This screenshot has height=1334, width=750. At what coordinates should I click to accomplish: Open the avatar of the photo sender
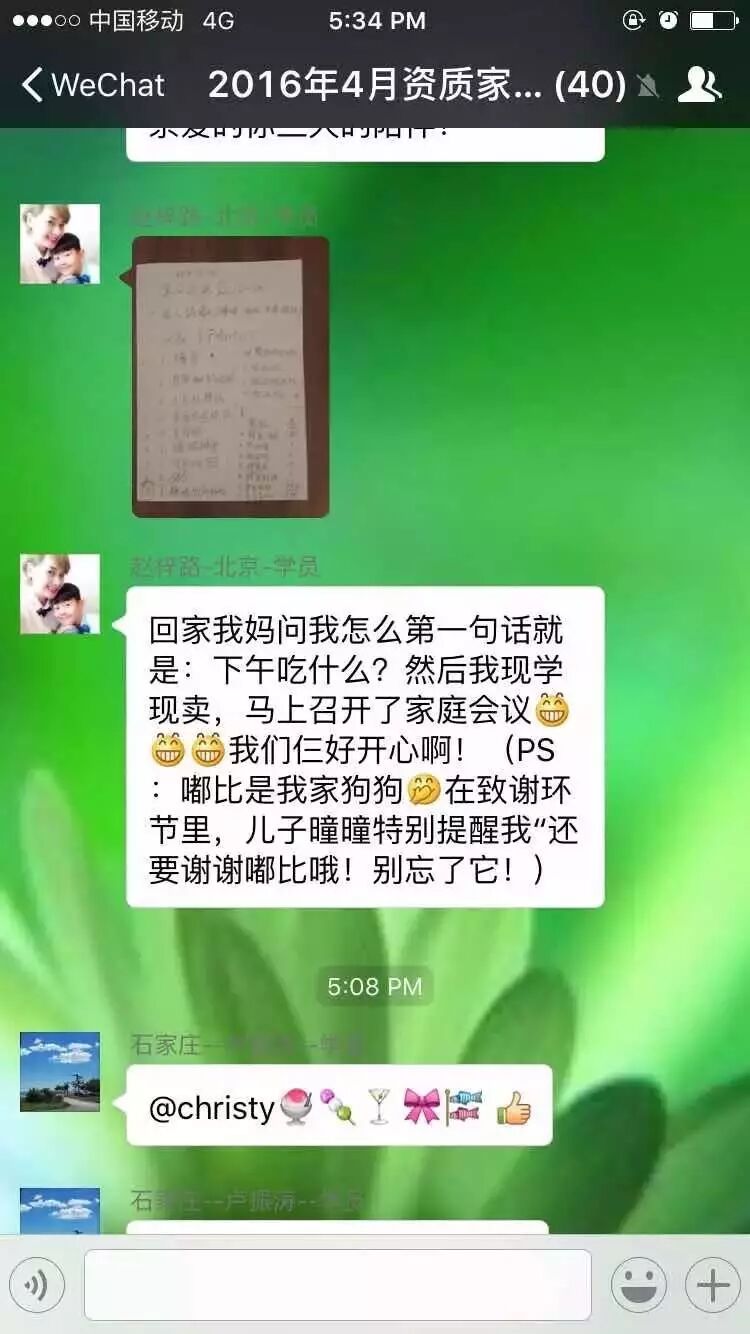pos(60,244)
